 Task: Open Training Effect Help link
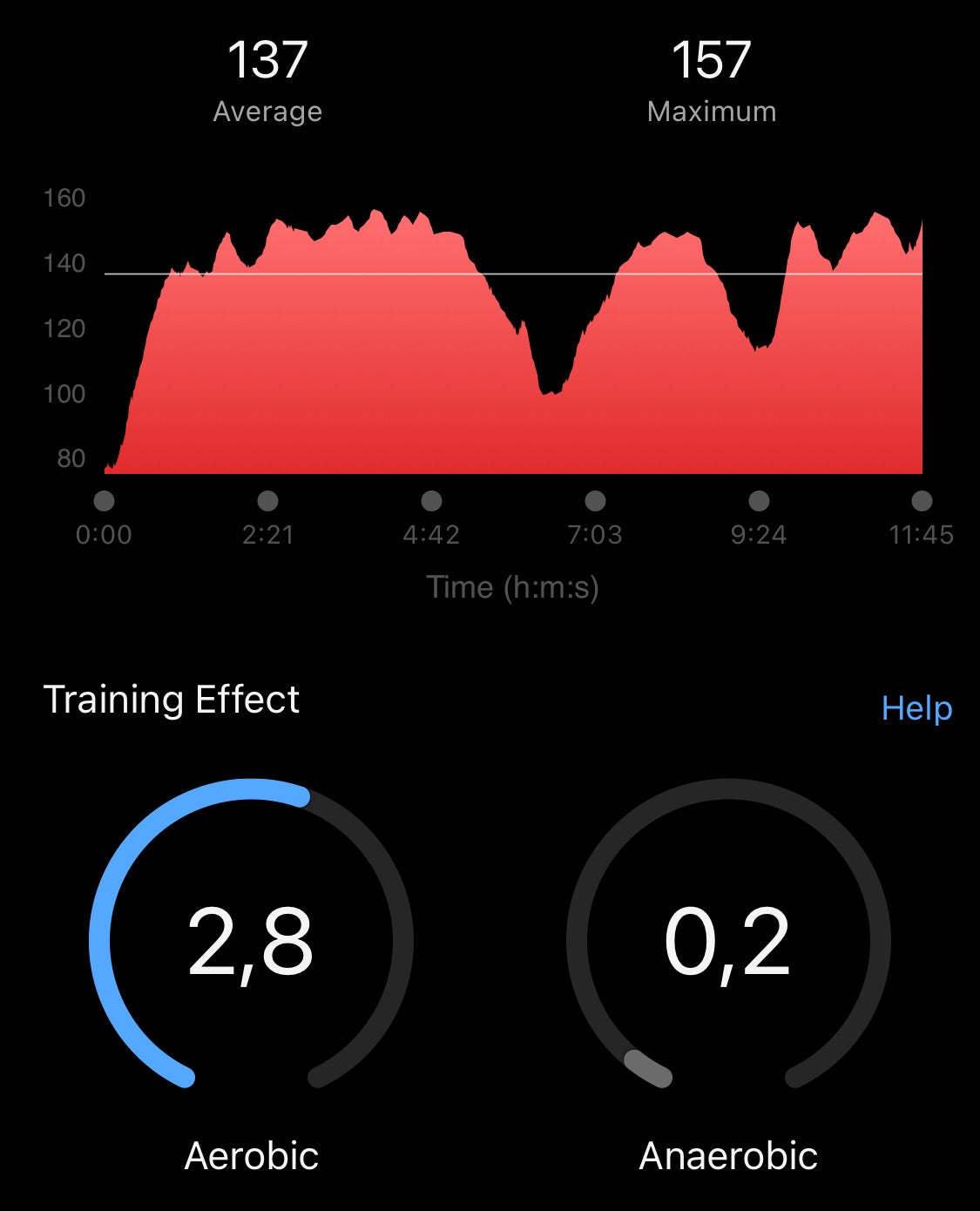click(916, 708)
